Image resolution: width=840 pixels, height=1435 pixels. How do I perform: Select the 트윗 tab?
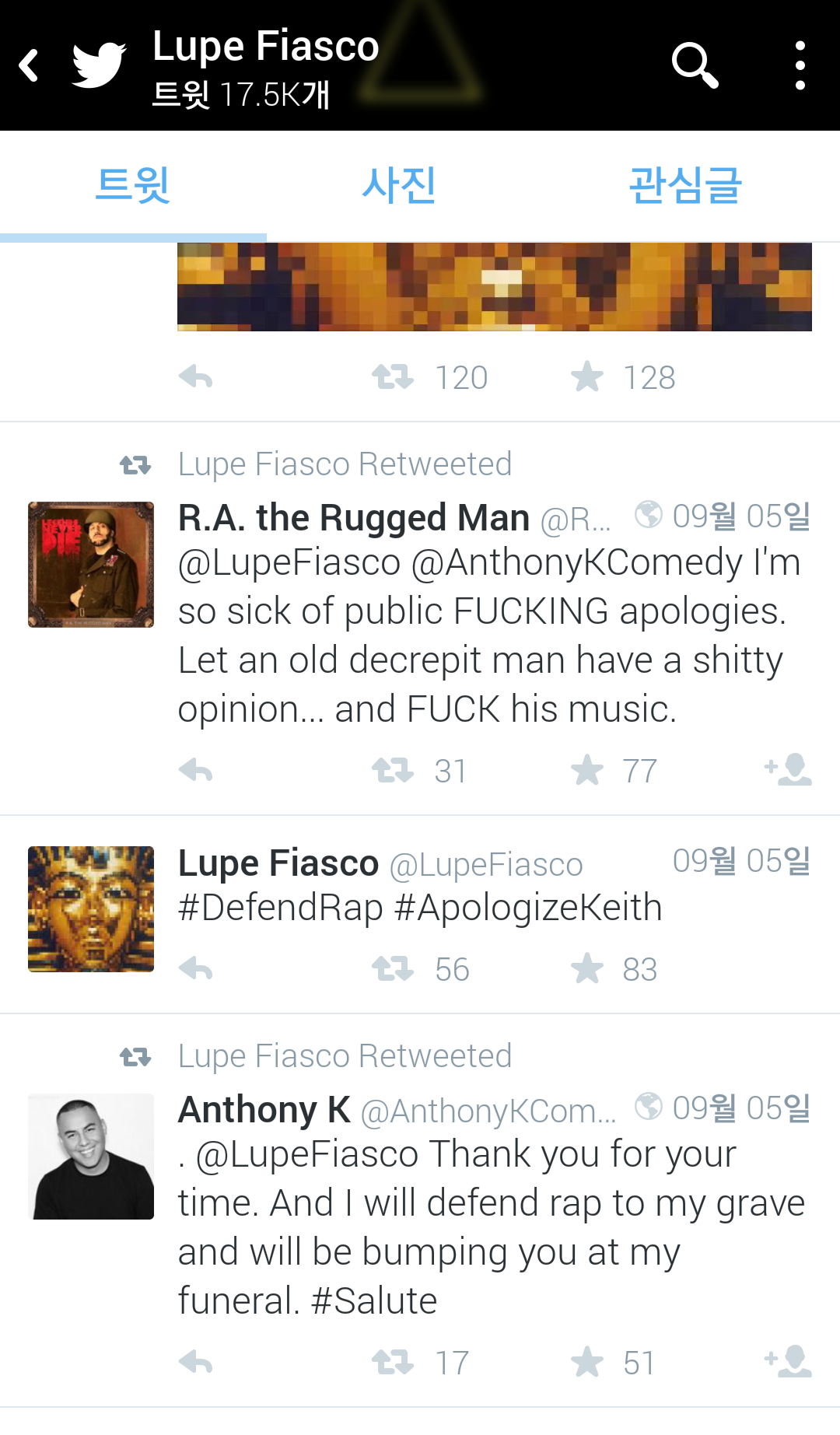132,186
